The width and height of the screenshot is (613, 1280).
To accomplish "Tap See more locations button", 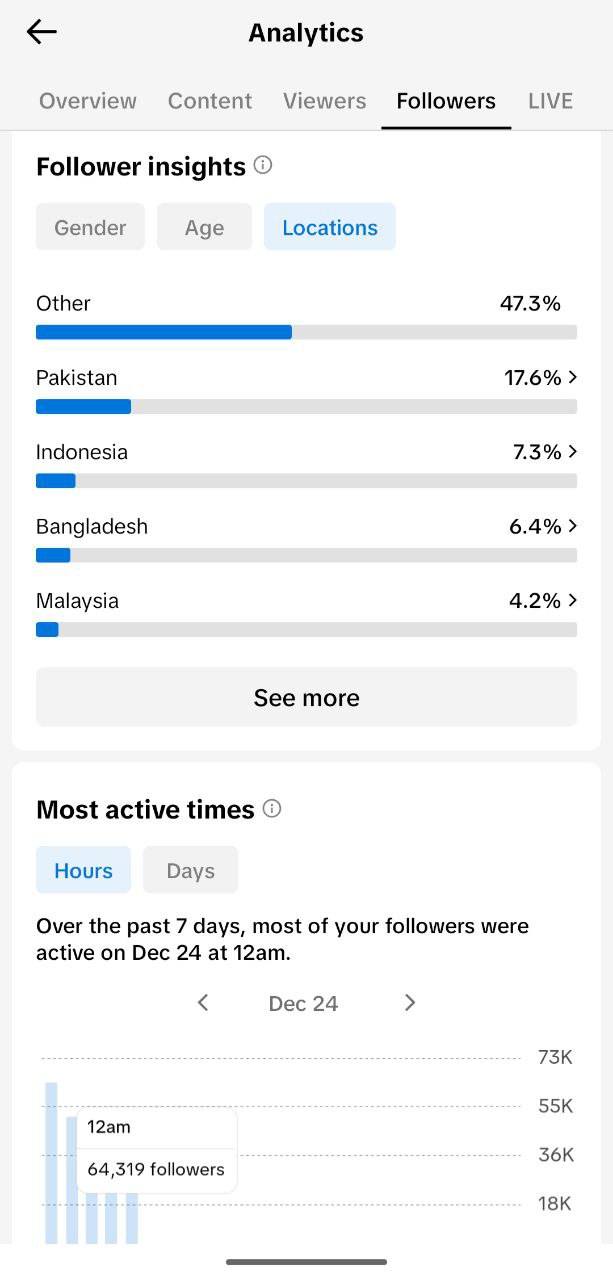I will tap(306, 697).
